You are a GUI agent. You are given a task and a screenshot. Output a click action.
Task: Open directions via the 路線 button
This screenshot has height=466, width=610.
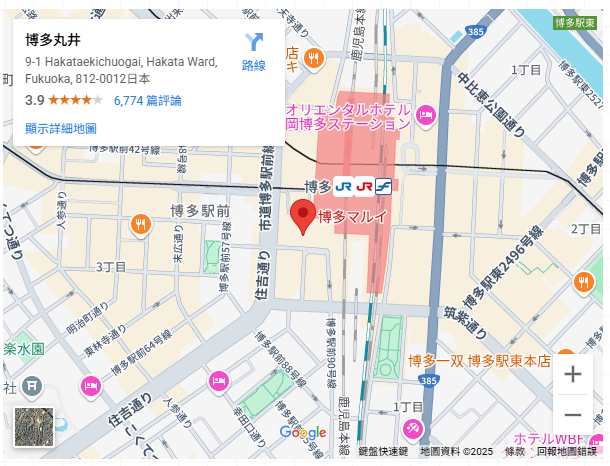tap(254, 50)
